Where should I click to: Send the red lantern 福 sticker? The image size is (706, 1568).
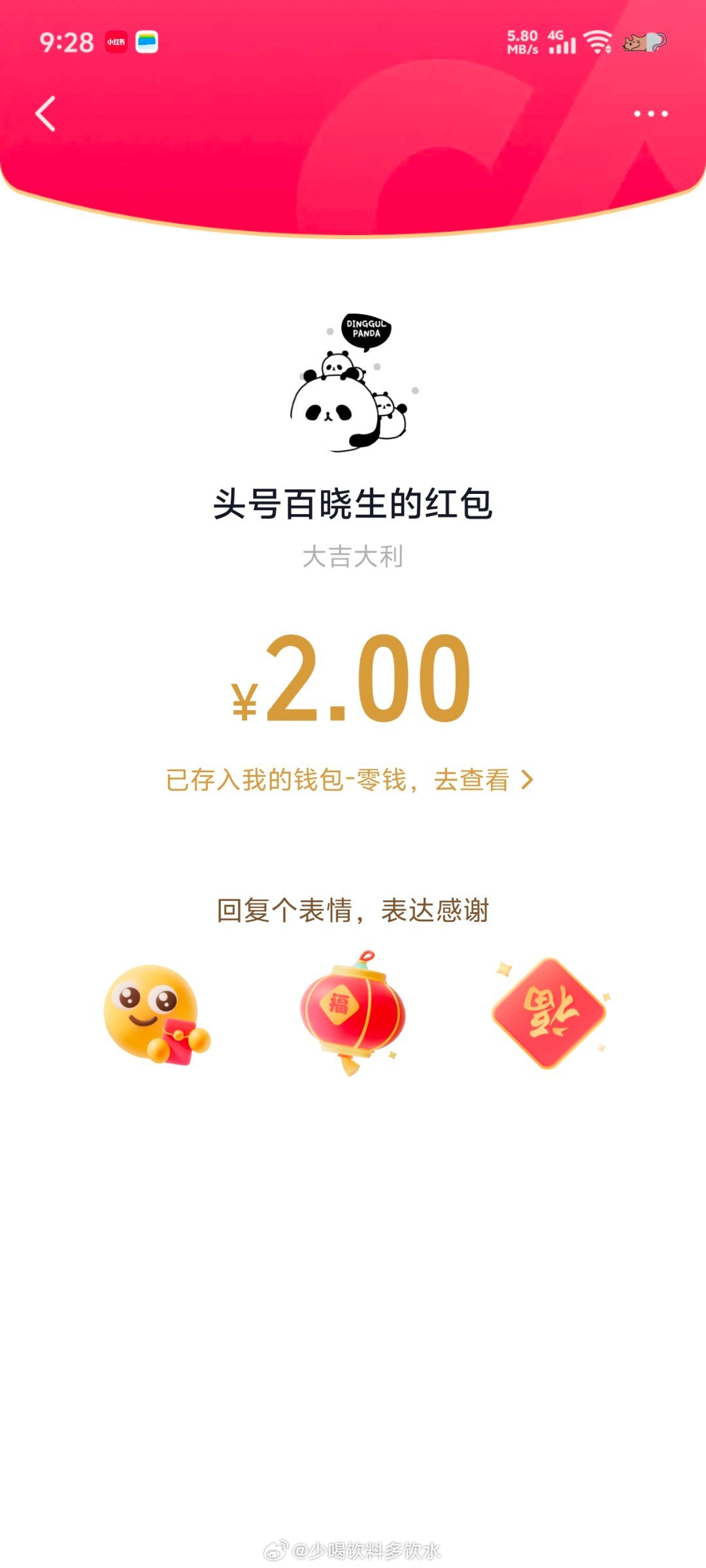353,1013
